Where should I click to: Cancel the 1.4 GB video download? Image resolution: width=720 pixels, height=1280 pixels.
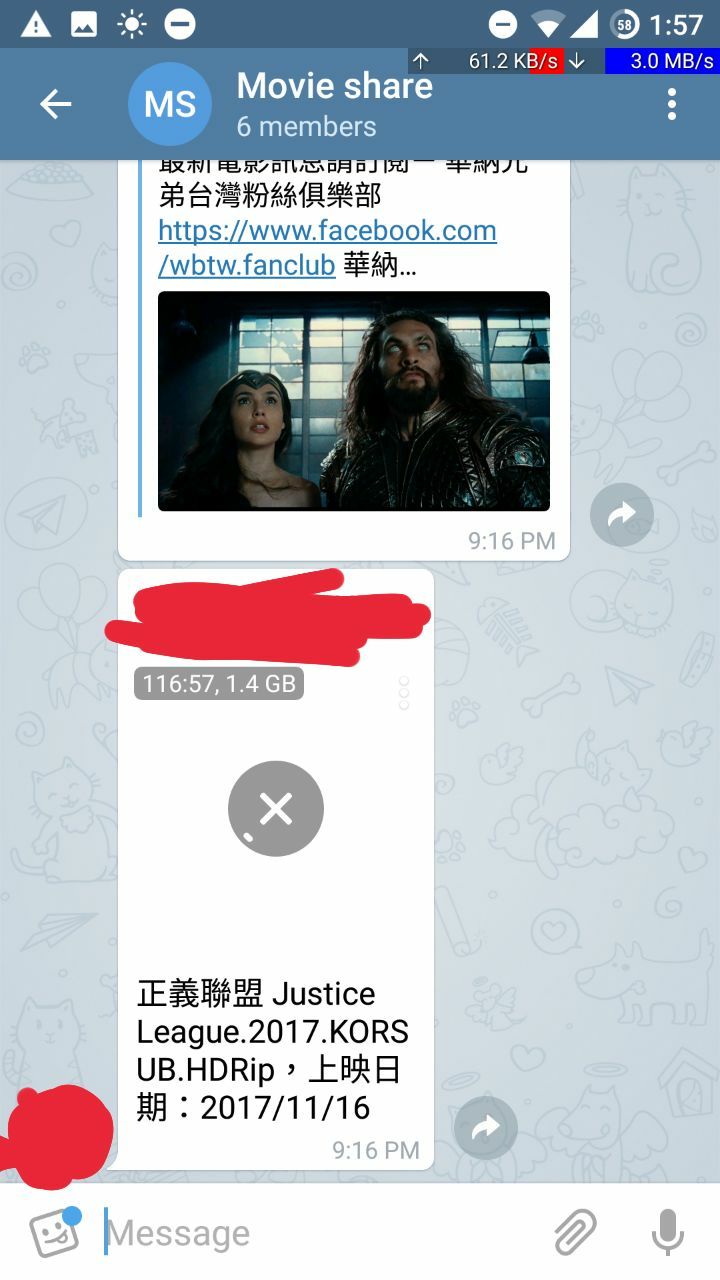tap(276, 808)
